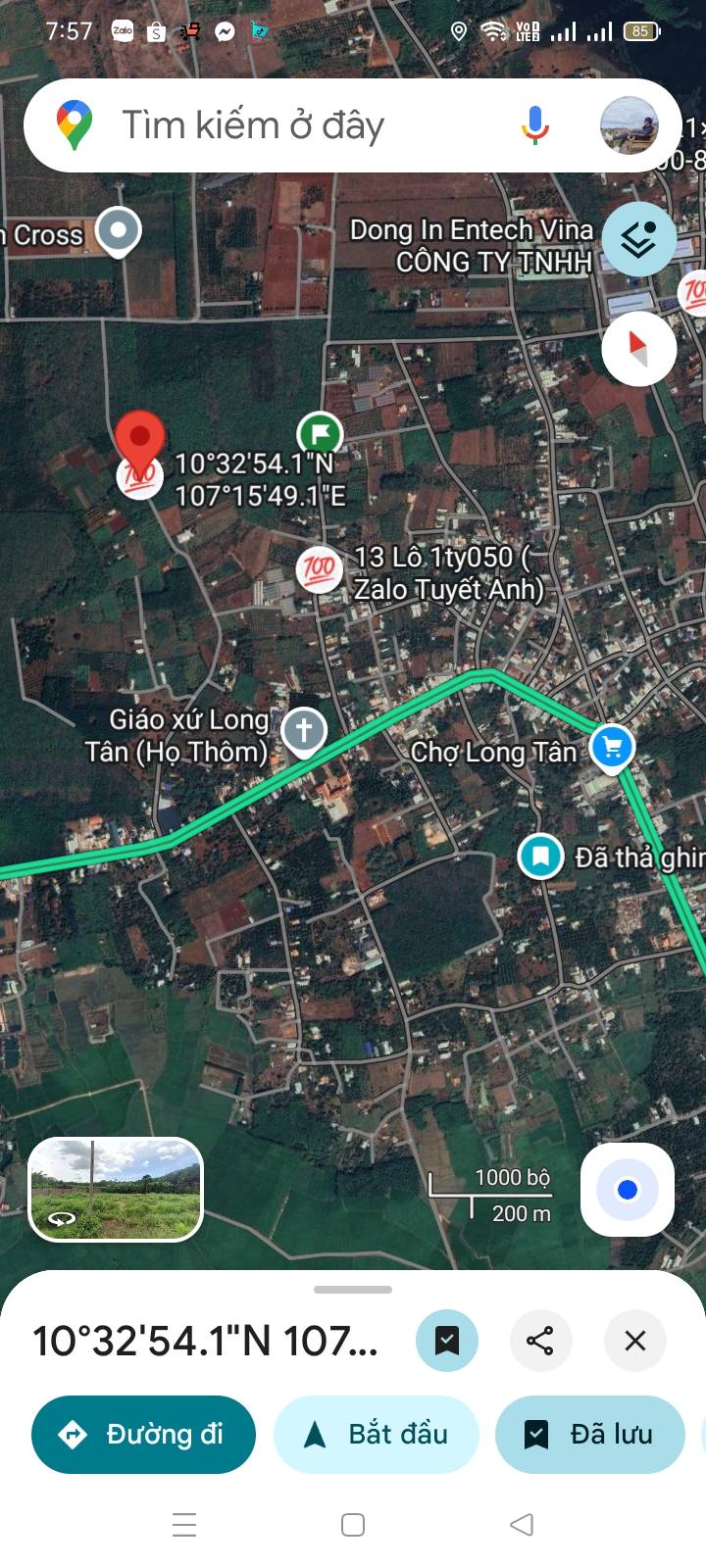This screenshot has height=1568, width=706.
Task: Share the dropped pin location
Action: coord(540,1340)
